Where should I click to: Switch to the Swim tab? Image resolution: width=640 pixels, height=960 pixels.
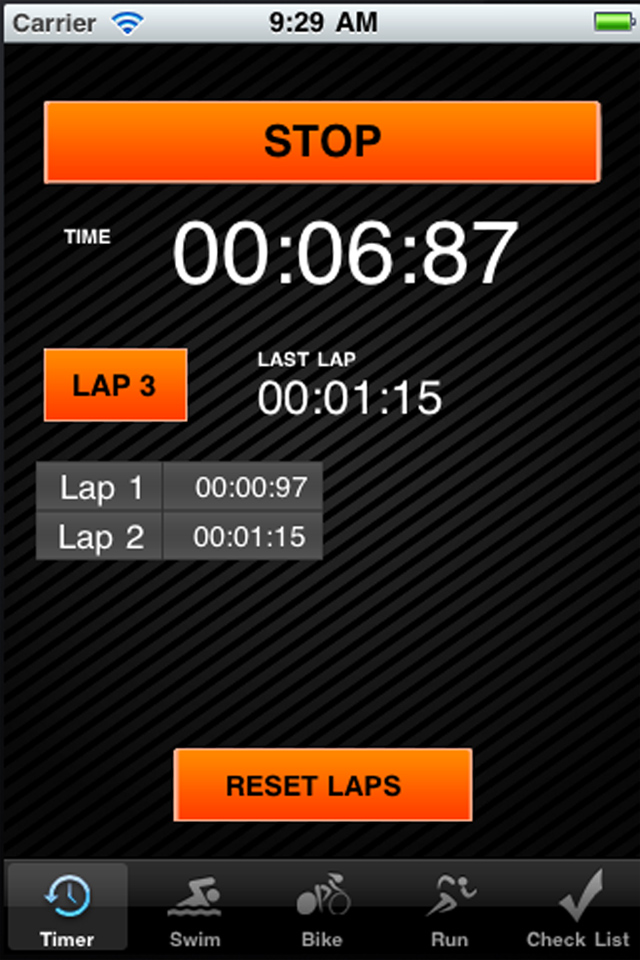194,907
